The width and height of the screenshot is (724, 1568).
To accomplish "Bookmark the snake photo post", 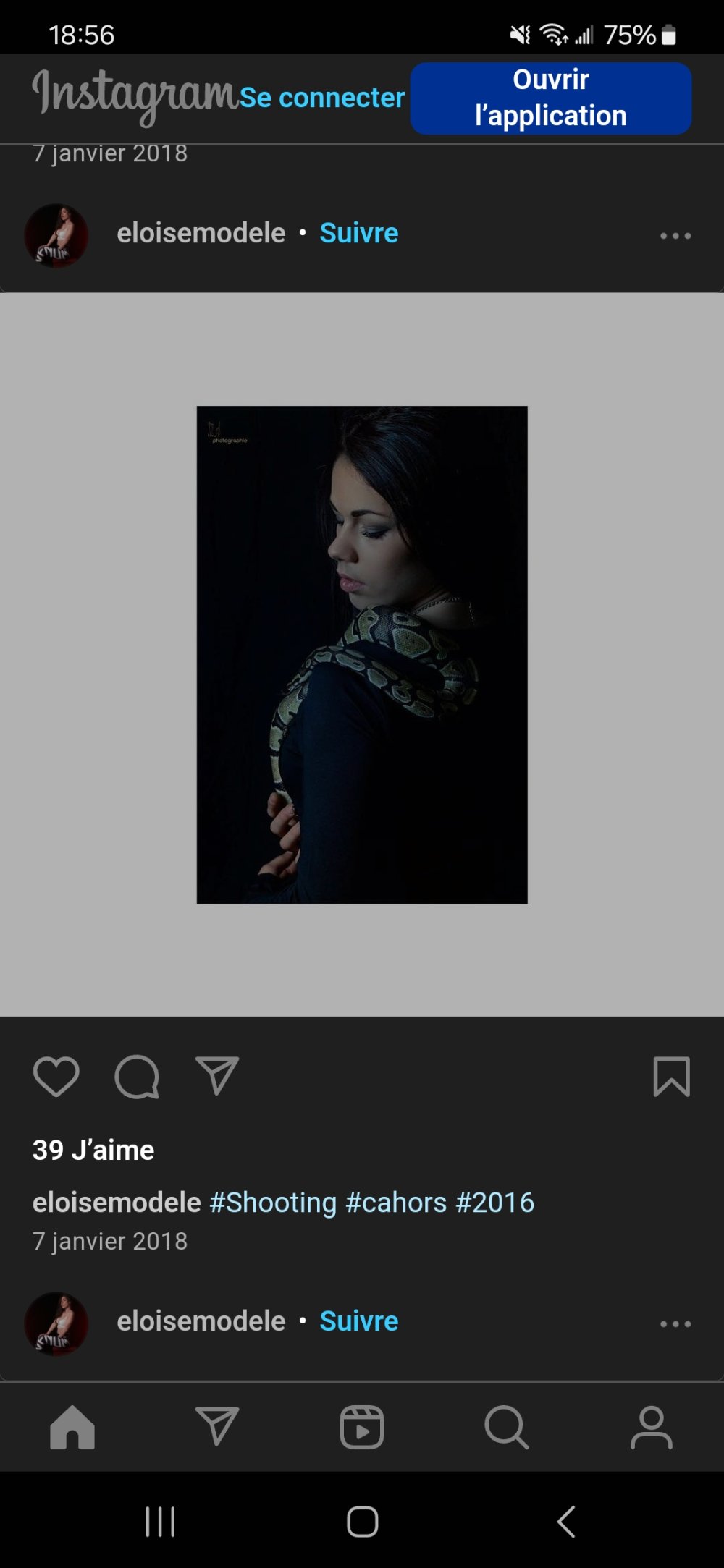I will coord(671,1077).
